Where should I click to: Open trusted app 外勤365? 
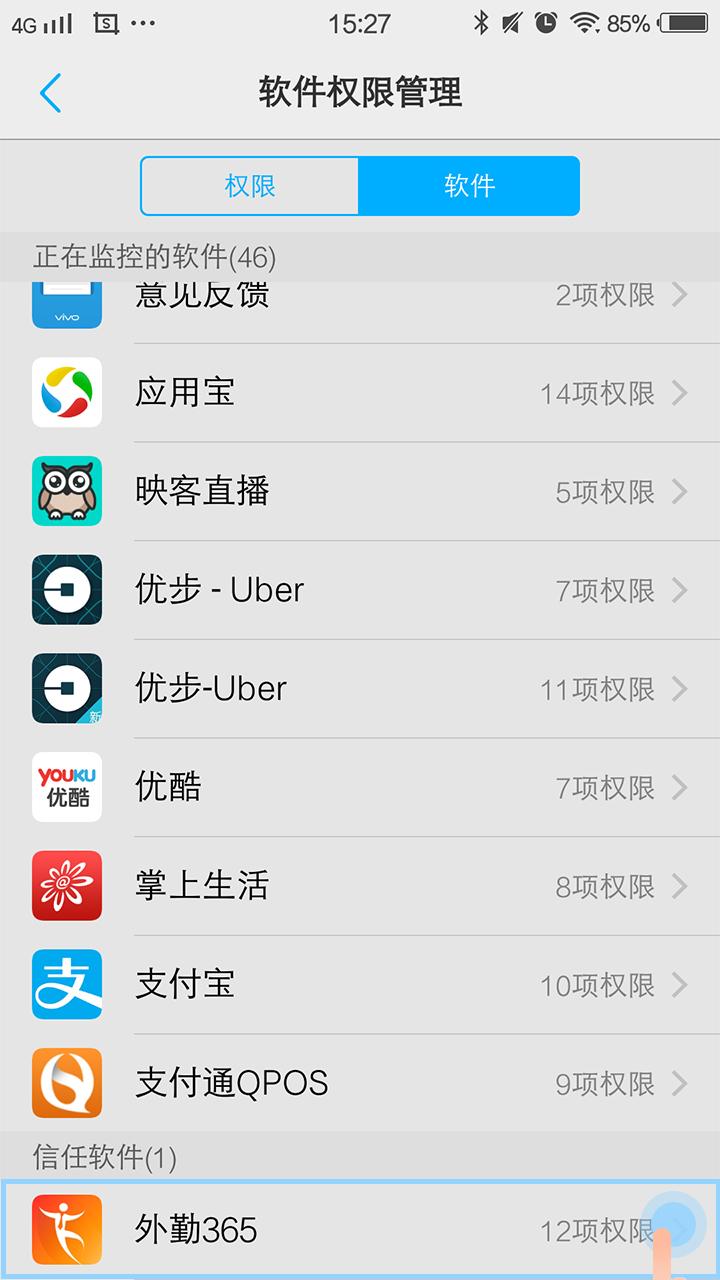[360, 1230]
